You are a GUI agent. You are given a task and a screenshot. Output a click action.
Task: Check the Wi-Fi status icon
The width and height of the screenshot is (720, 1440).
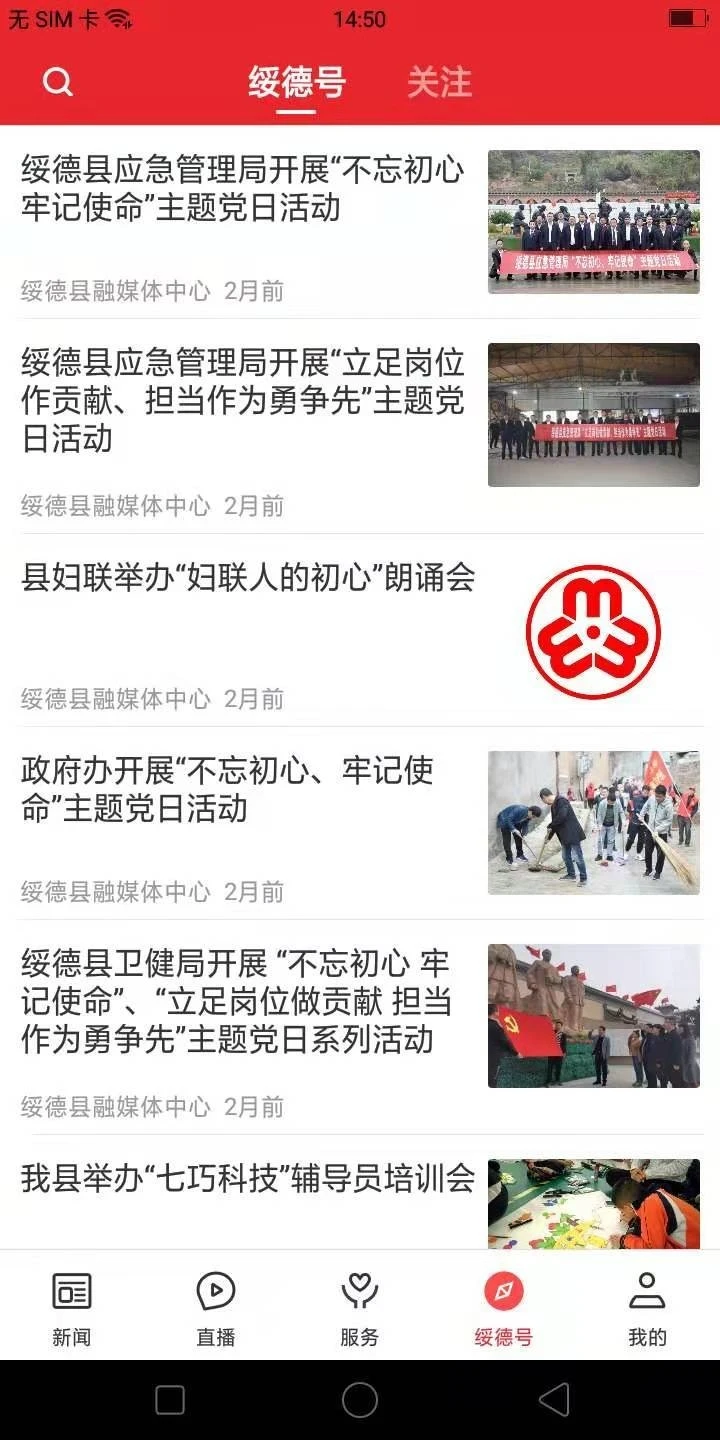pos(119,18)
